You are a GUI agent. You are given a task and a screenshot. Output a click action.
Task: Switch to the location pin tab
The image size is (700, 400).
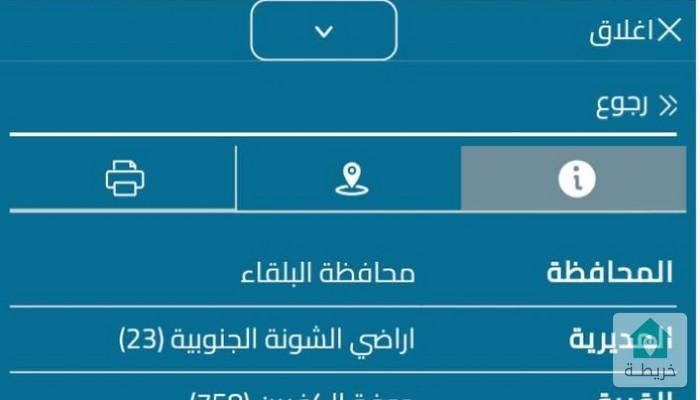pos(350,178)
